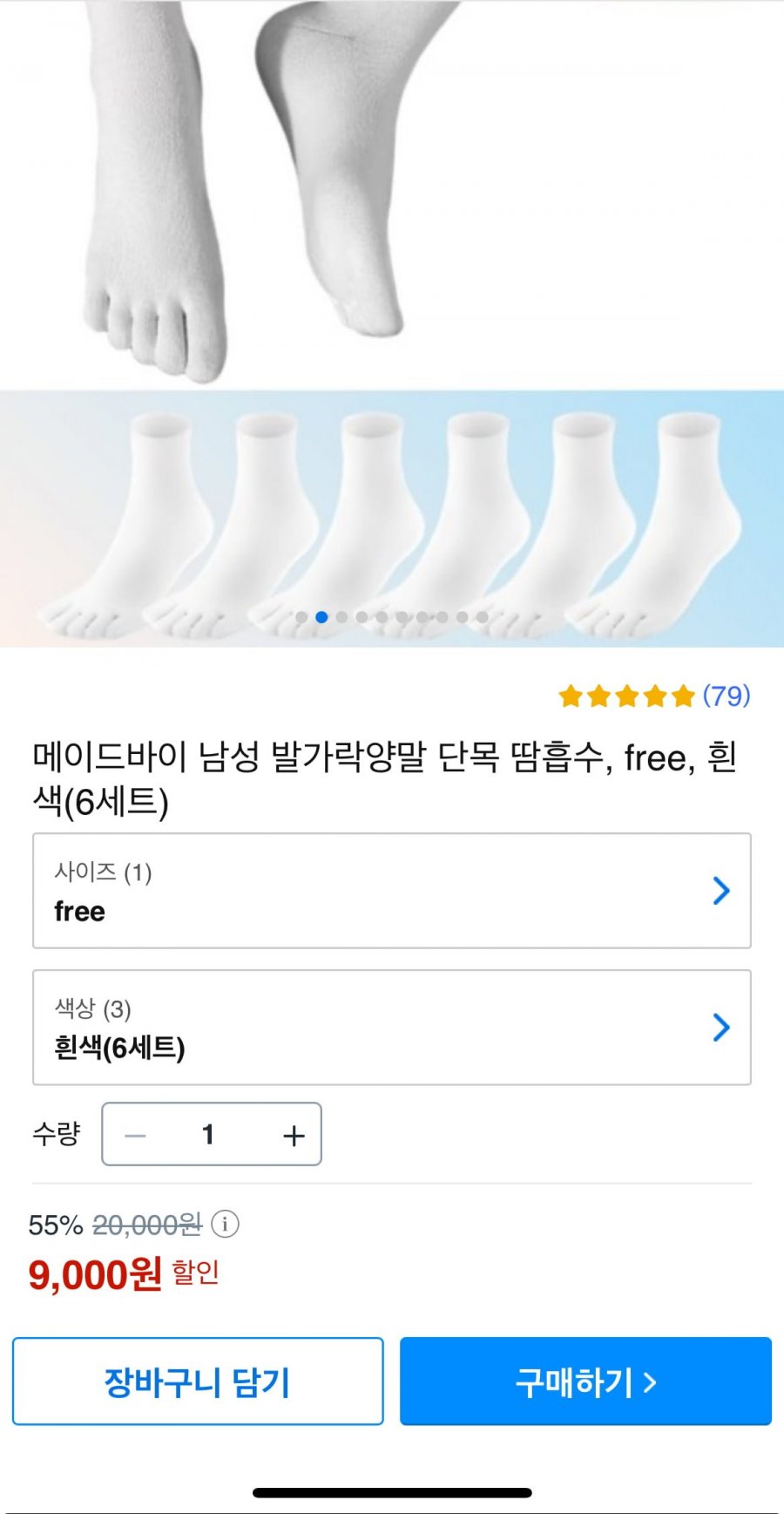View the 79 star-rating reviews
The height and width of the screenshot is (1514, 784).
pyautogui.click(x=654, y=696)
